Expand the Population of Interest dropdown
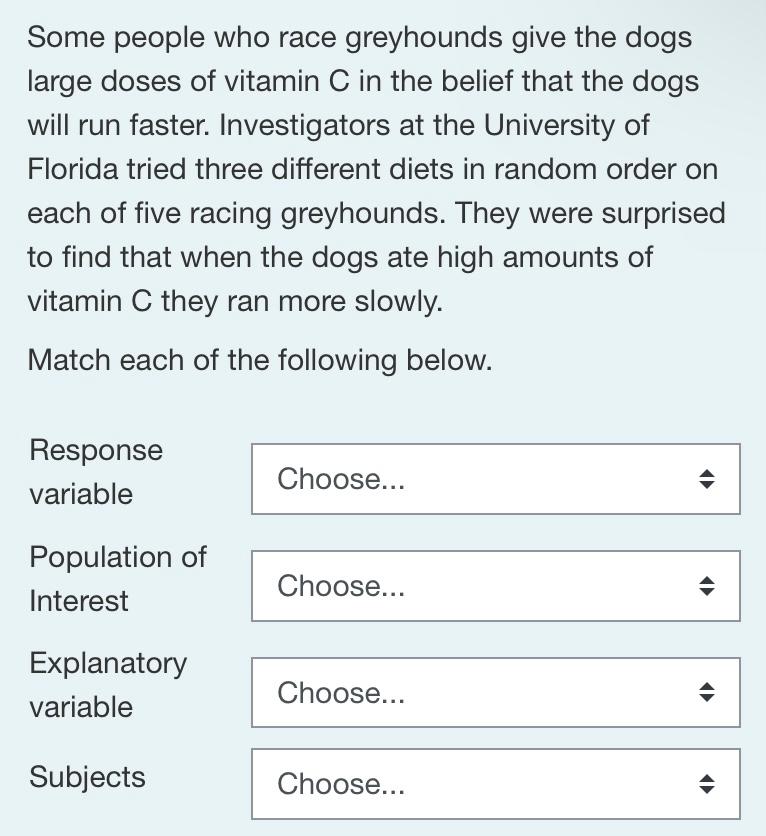Image resolution: width=766 pixels, height=836 pixels. pos(495,586)
